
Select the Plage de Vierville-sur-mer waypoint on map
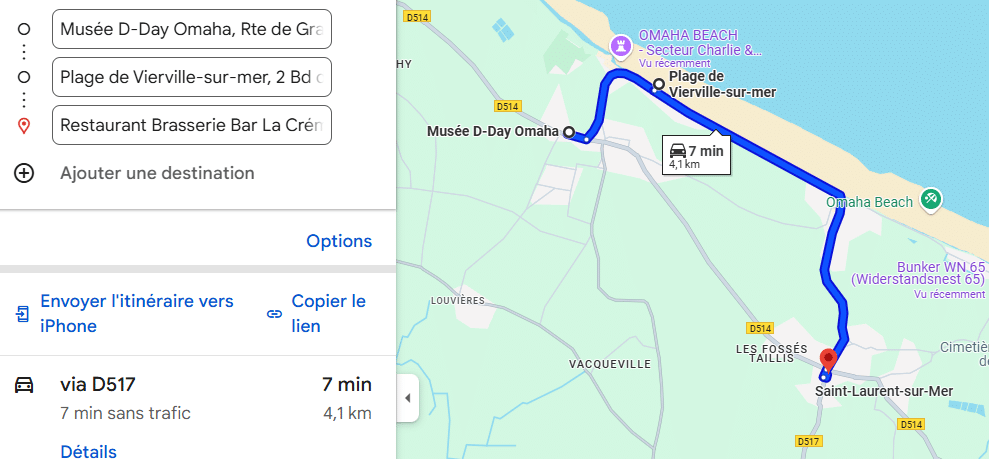(x=659, y=84)
